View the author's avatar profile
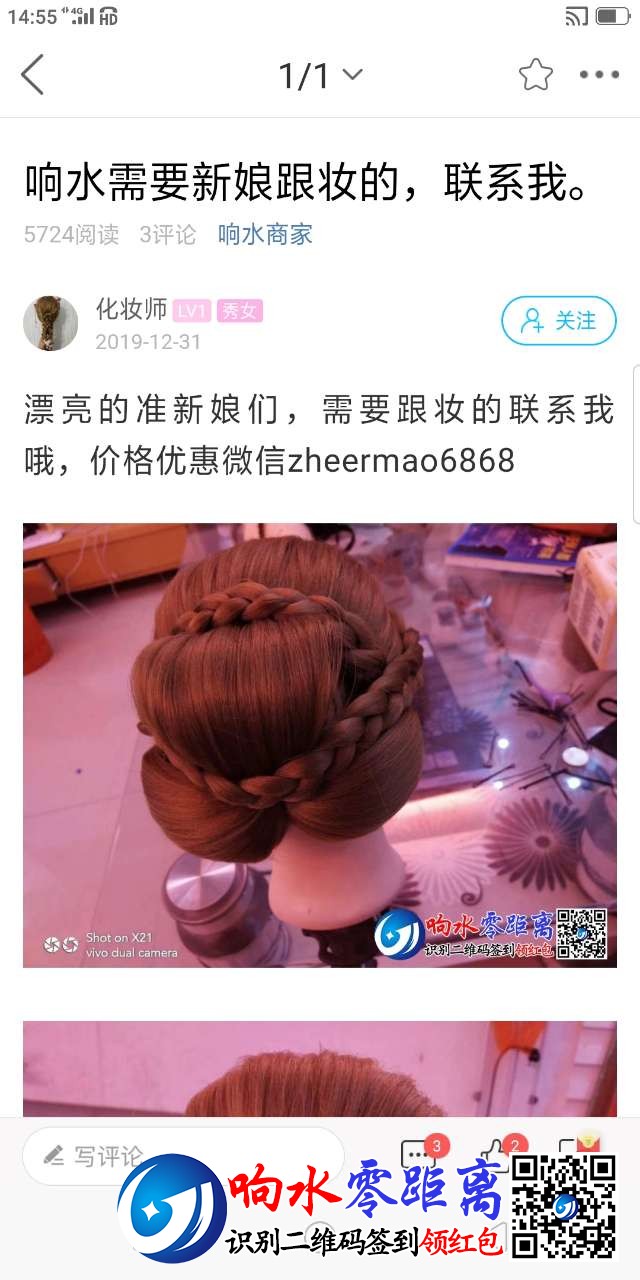 tap(50, 323)
